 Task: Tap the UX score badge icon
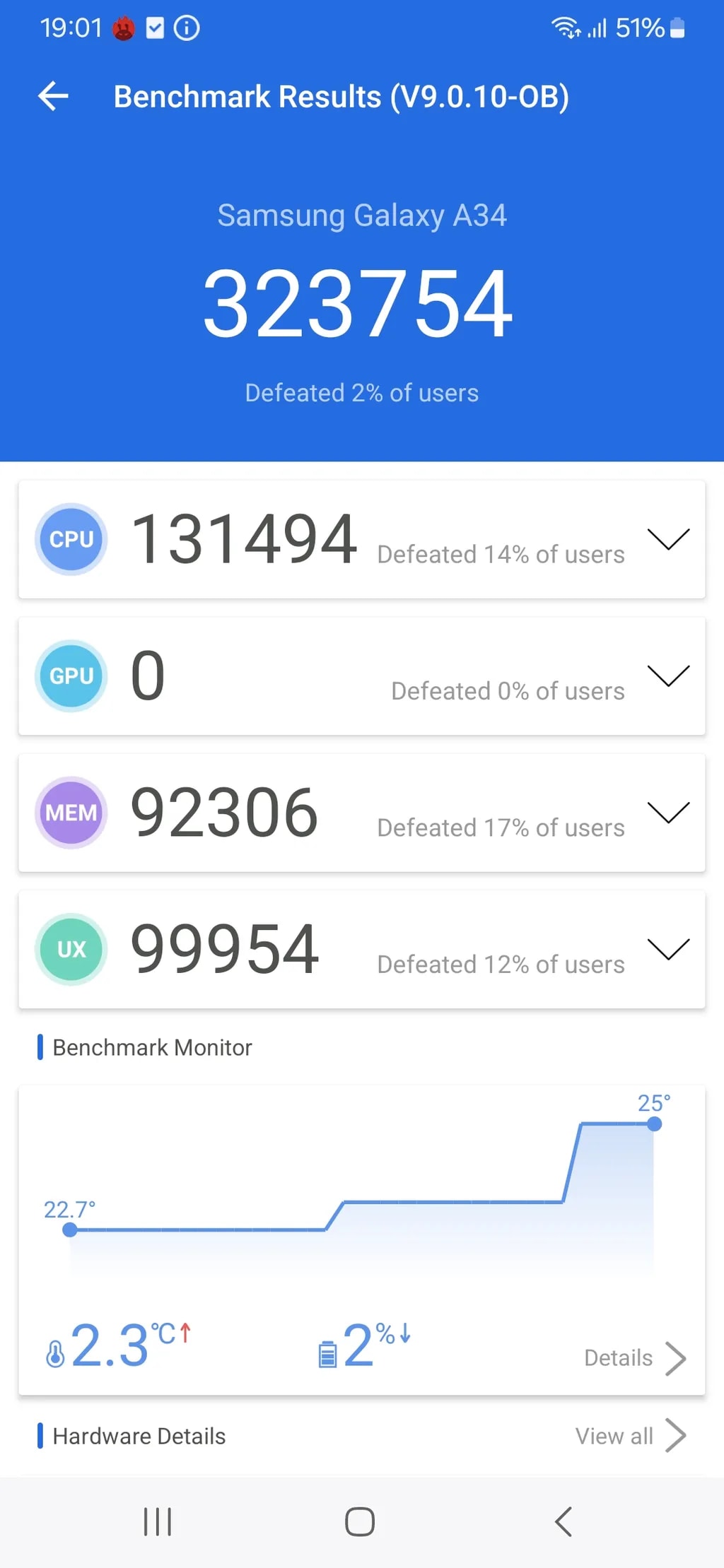click(x=70, y=949)
